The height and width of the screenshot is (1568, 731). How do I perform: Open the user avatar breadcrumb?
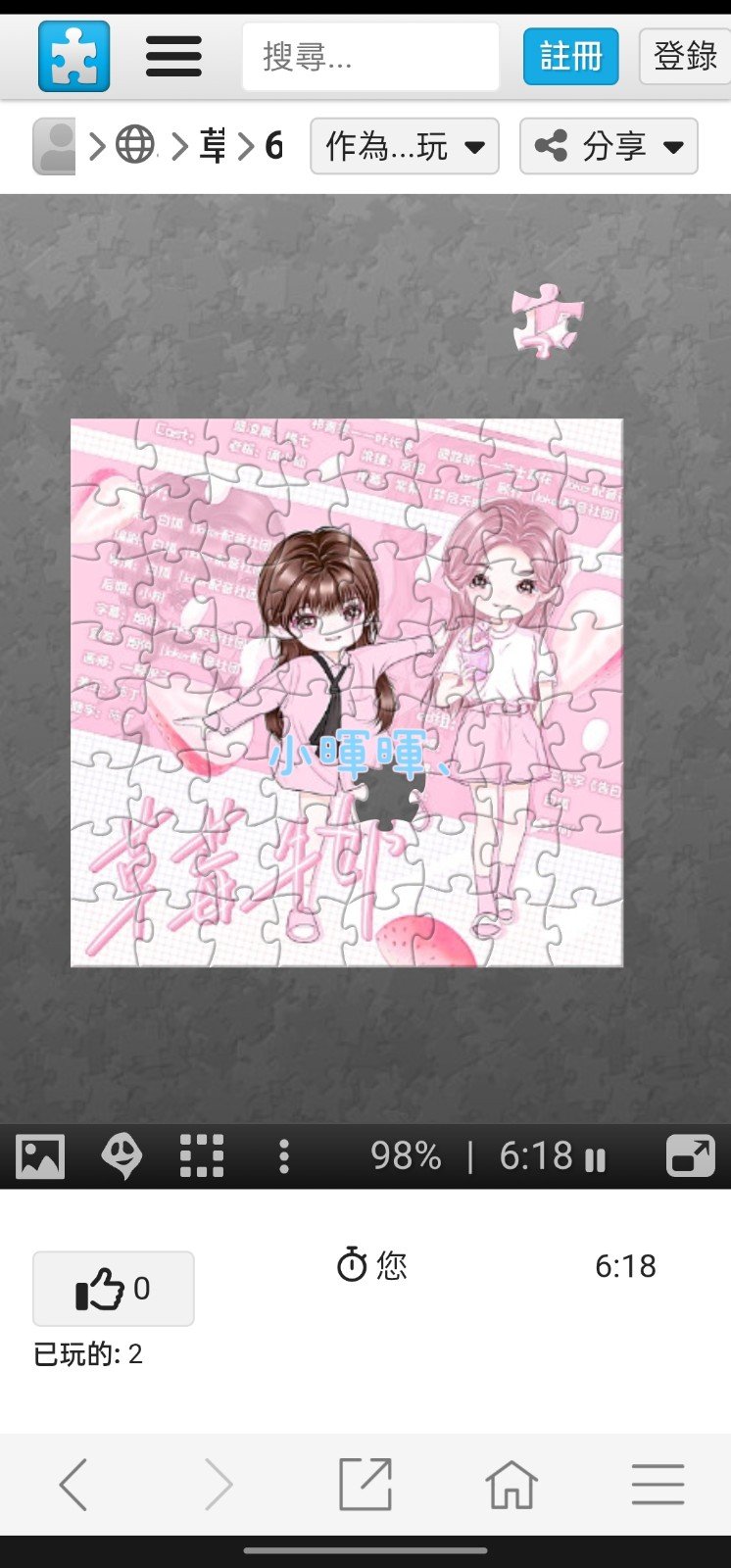[55, 146]
